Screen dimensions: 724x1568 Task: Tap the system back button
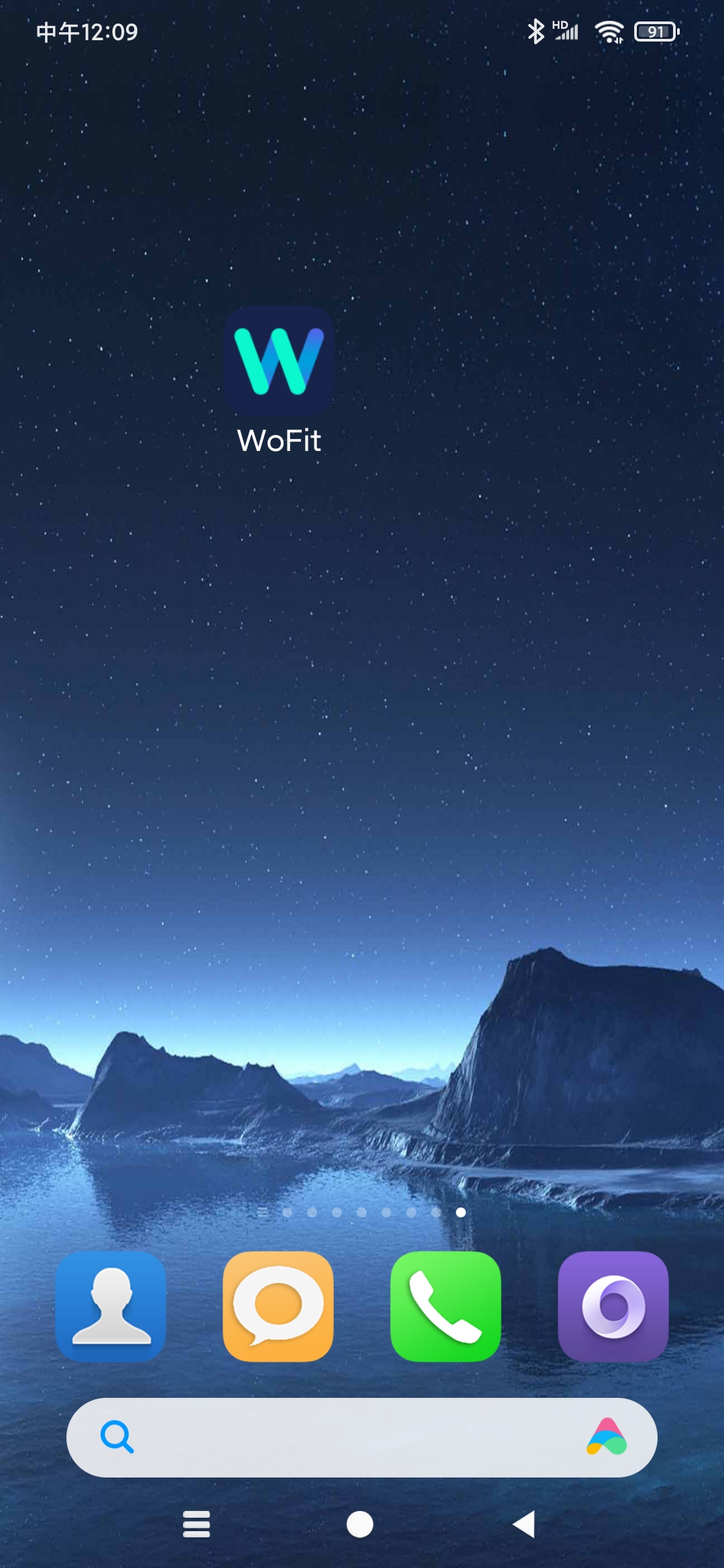point(524,1524)
